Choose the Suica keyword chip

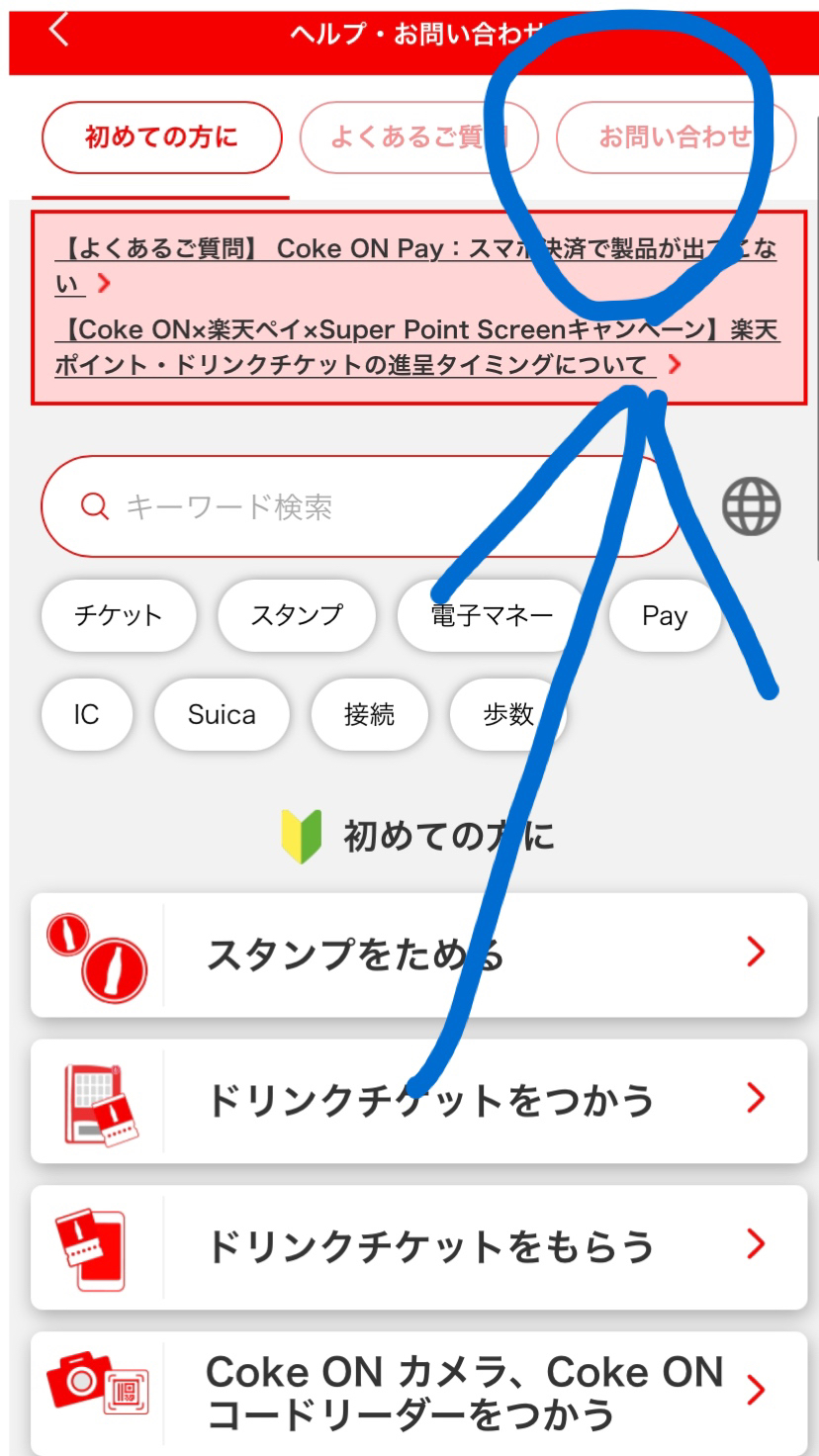222,714
